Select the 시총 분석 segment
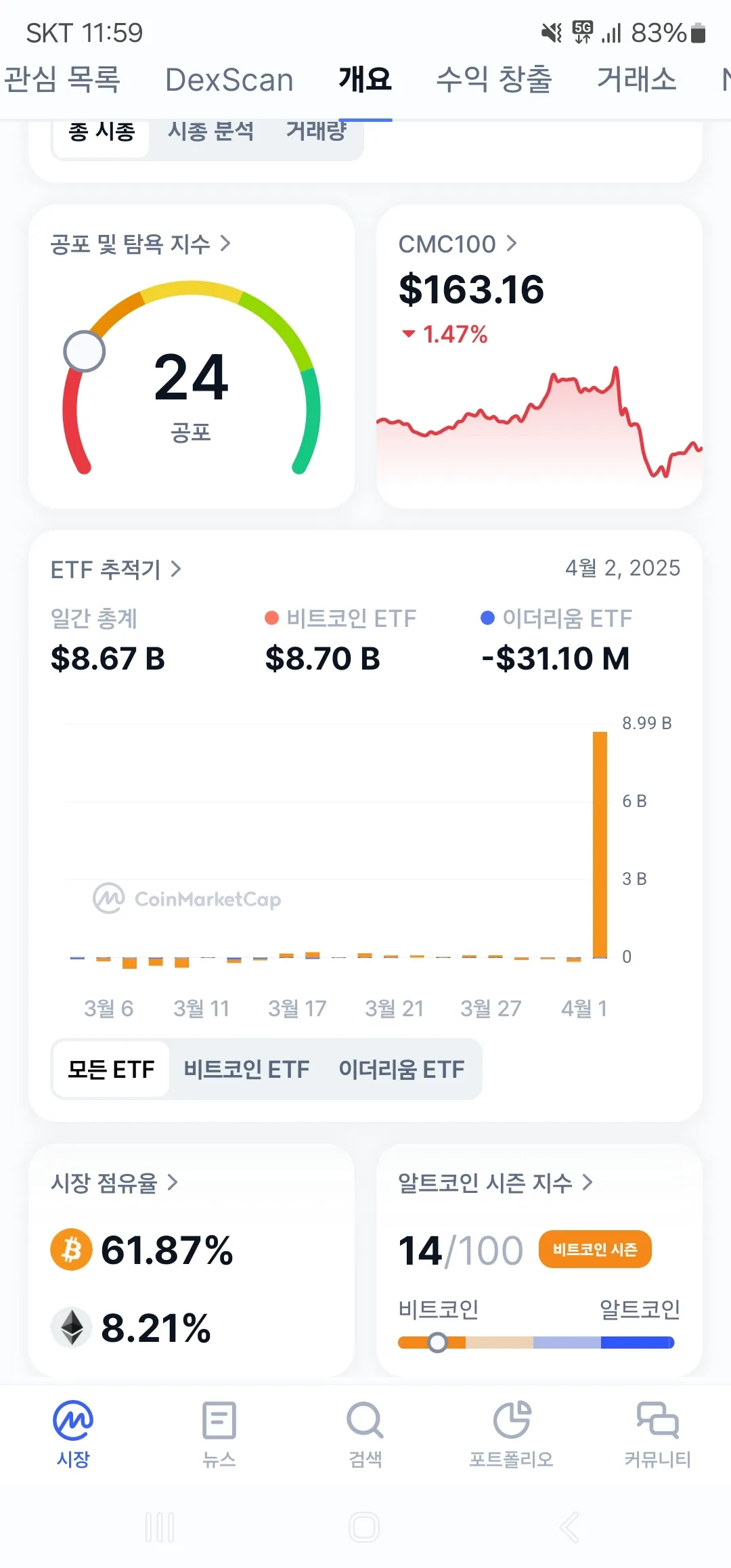731x1568 pixels. pyautogui.click(x=211, y=131)
